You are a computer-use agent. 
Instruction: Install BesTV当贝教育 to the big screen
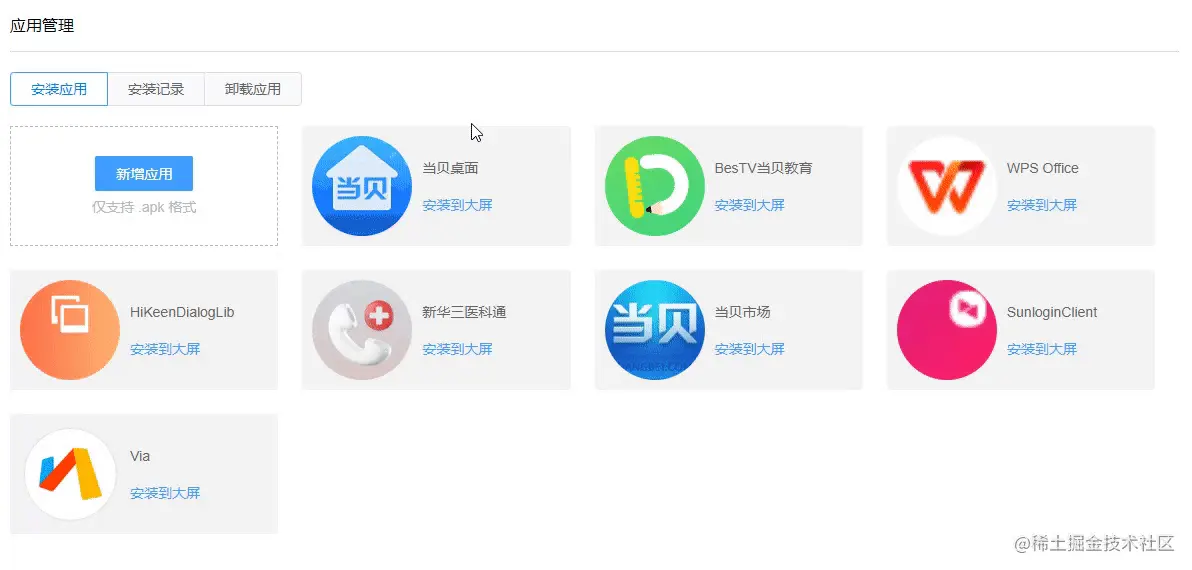[x=749, y=205]
